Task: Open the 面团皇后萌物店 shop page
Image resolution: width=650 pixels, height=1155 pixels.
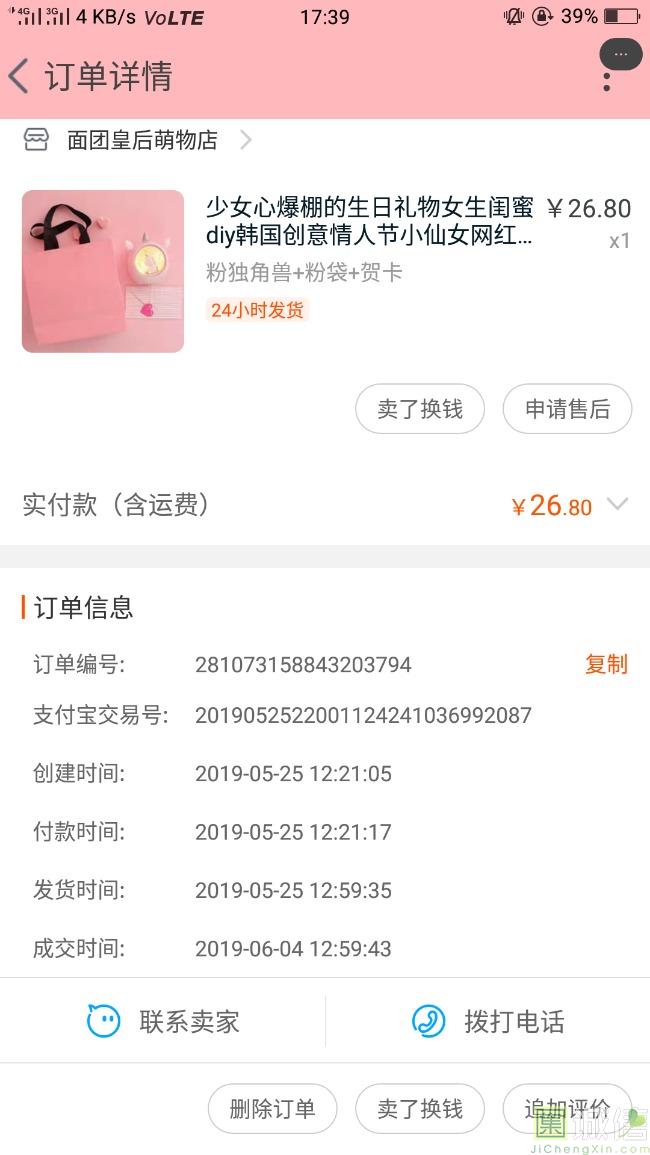Action: tap(142, 140)
